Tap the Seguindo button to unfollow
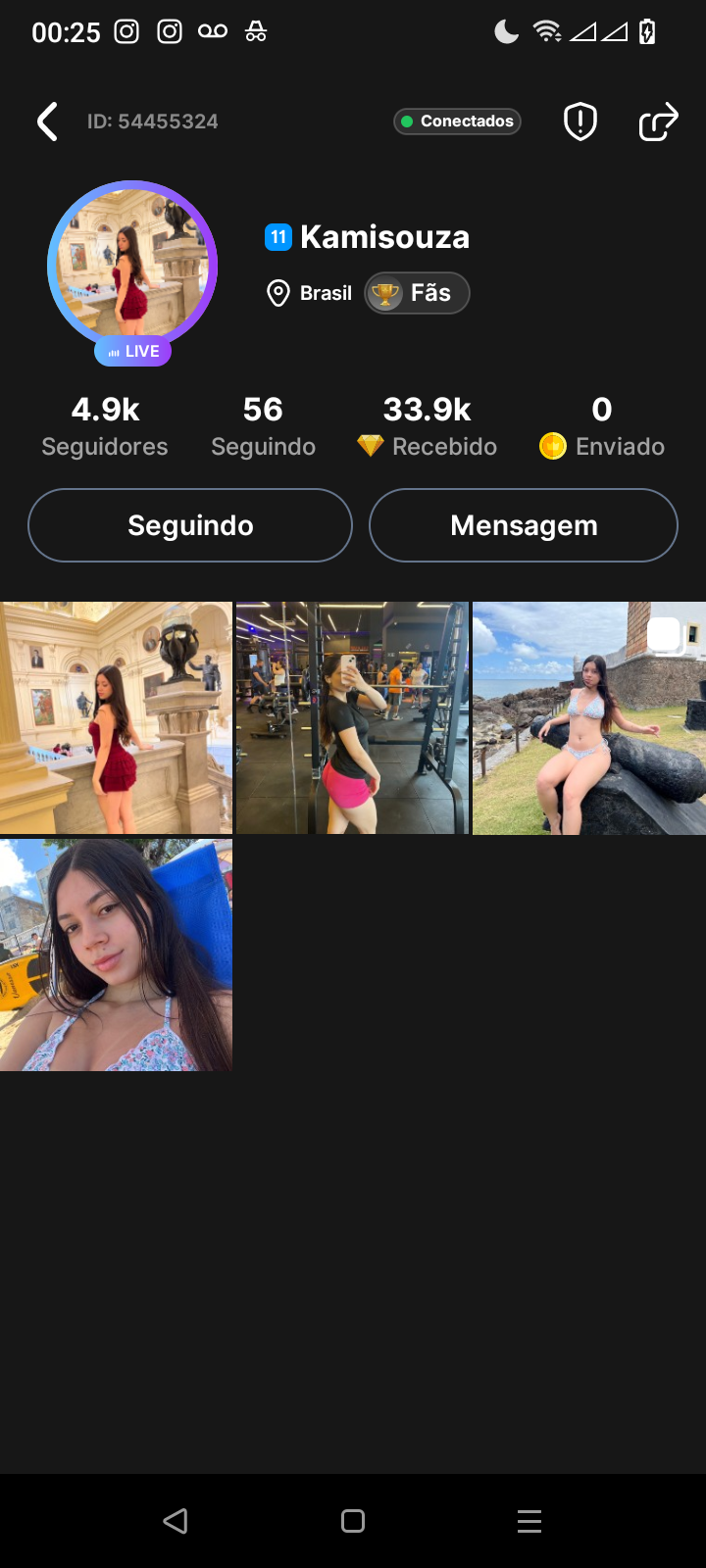Screen dimensions: 706x1568 pyautogui.click(x=190, y=525)
